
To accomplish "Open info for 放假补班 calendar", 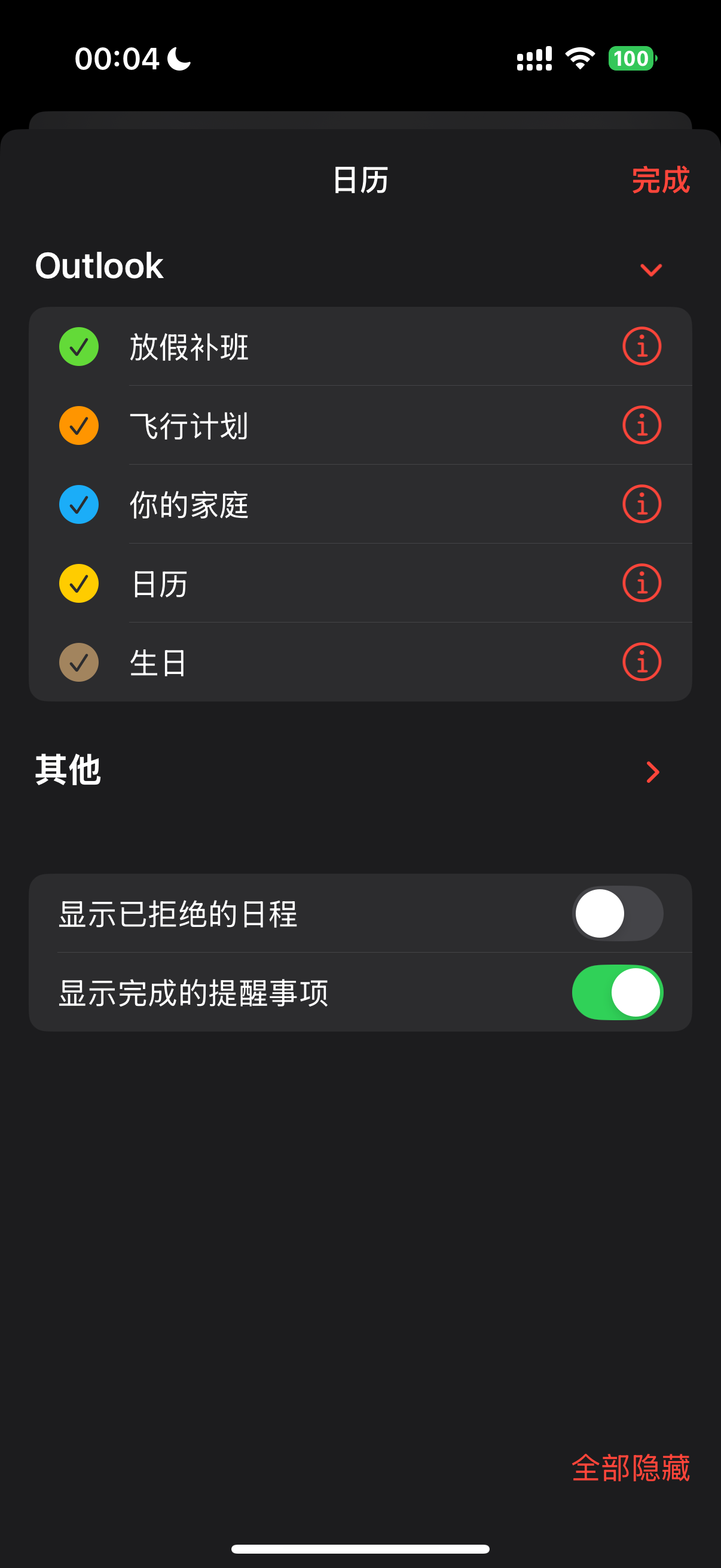I will pos(641,346).
